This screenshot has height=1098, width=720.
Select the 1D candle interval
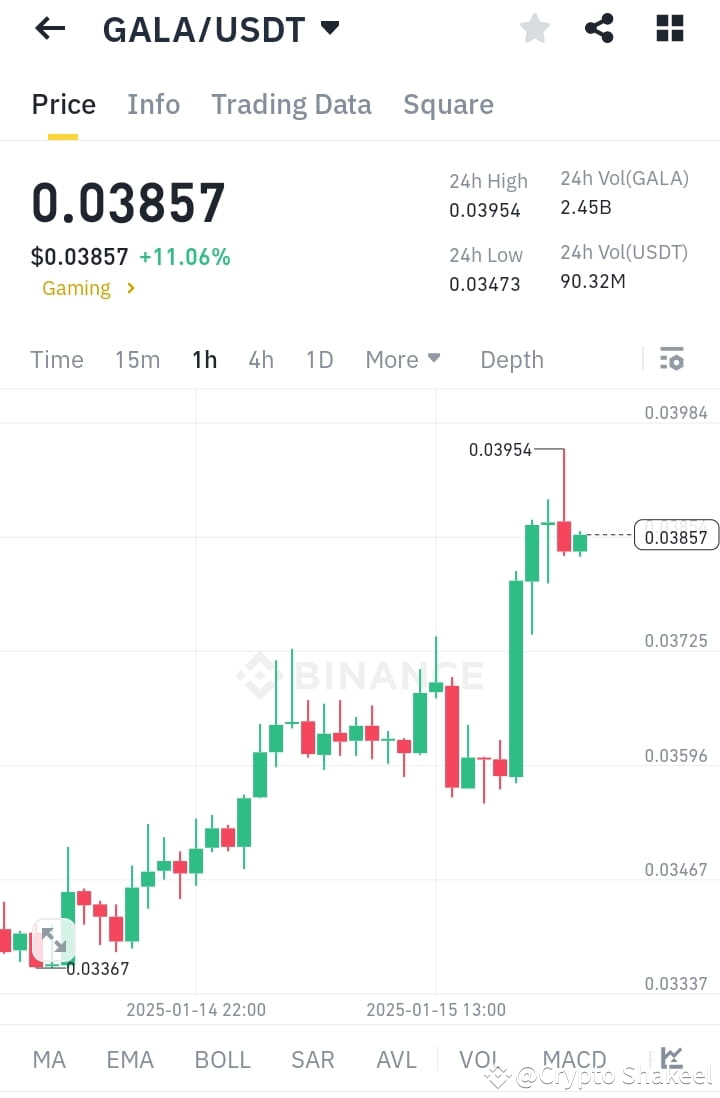319,359
